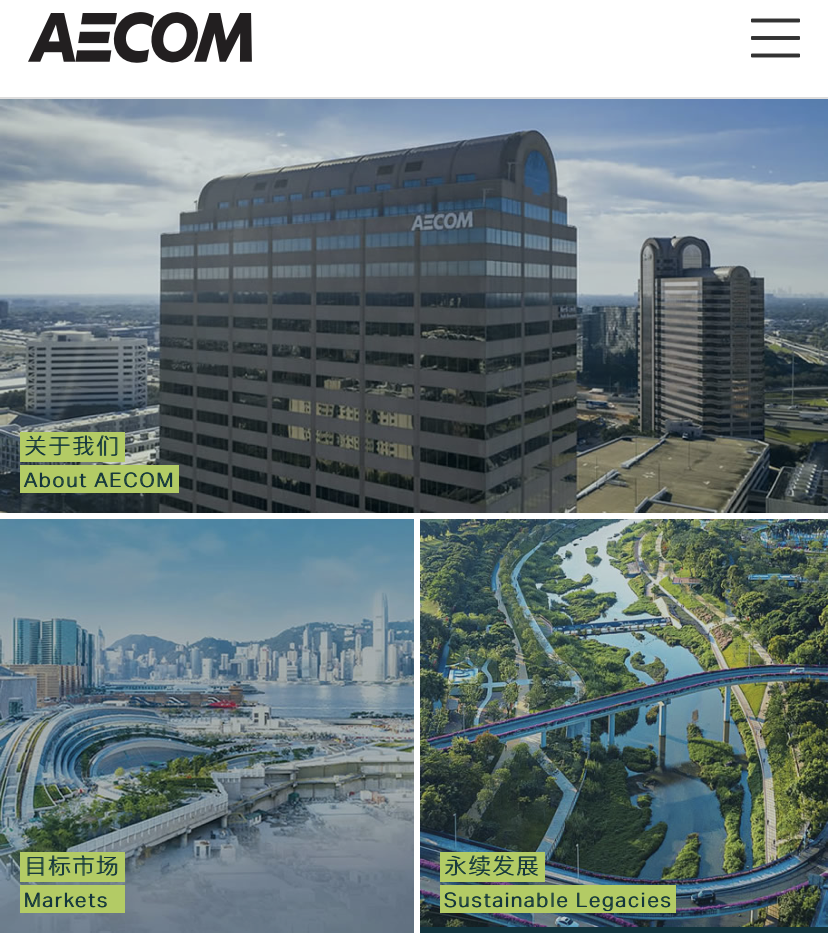Visit the Sustainable Legacies page

point(559,901)
